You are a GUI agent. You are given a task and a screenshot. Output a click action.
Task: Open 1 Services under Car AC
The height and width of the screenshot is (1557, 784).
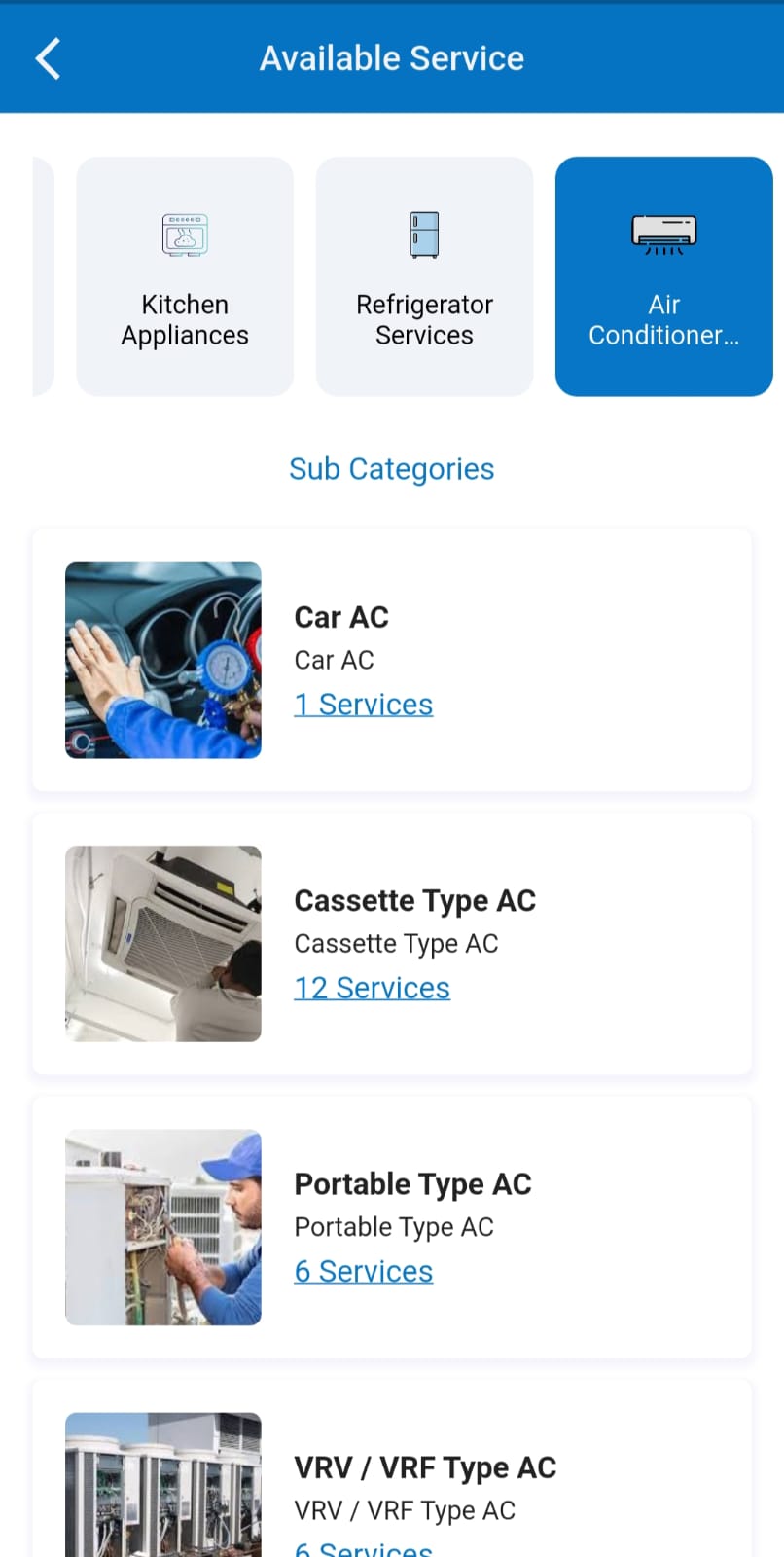[363, 704]
